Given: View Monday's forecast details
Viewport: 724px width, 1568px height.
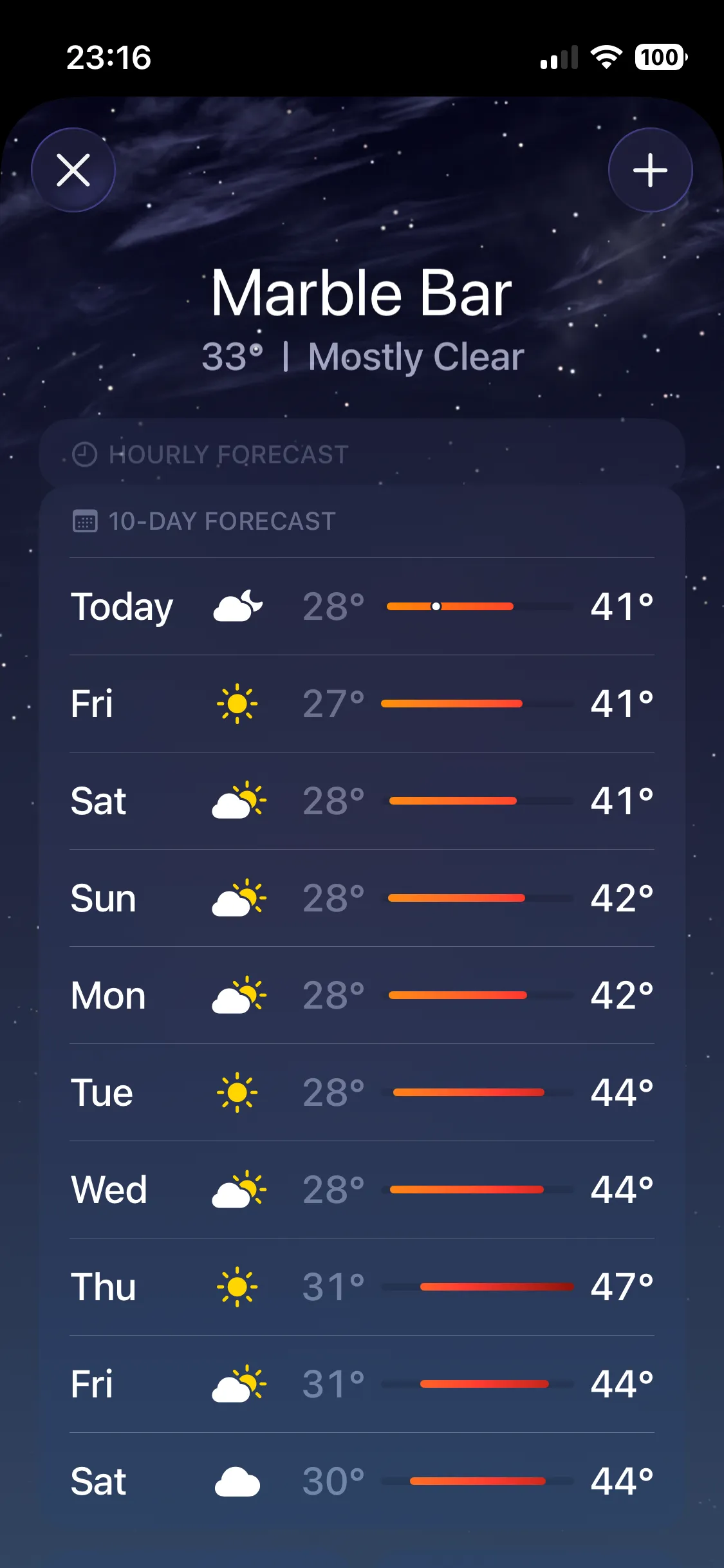Looking at the screenshot, I should click(362, 996).
